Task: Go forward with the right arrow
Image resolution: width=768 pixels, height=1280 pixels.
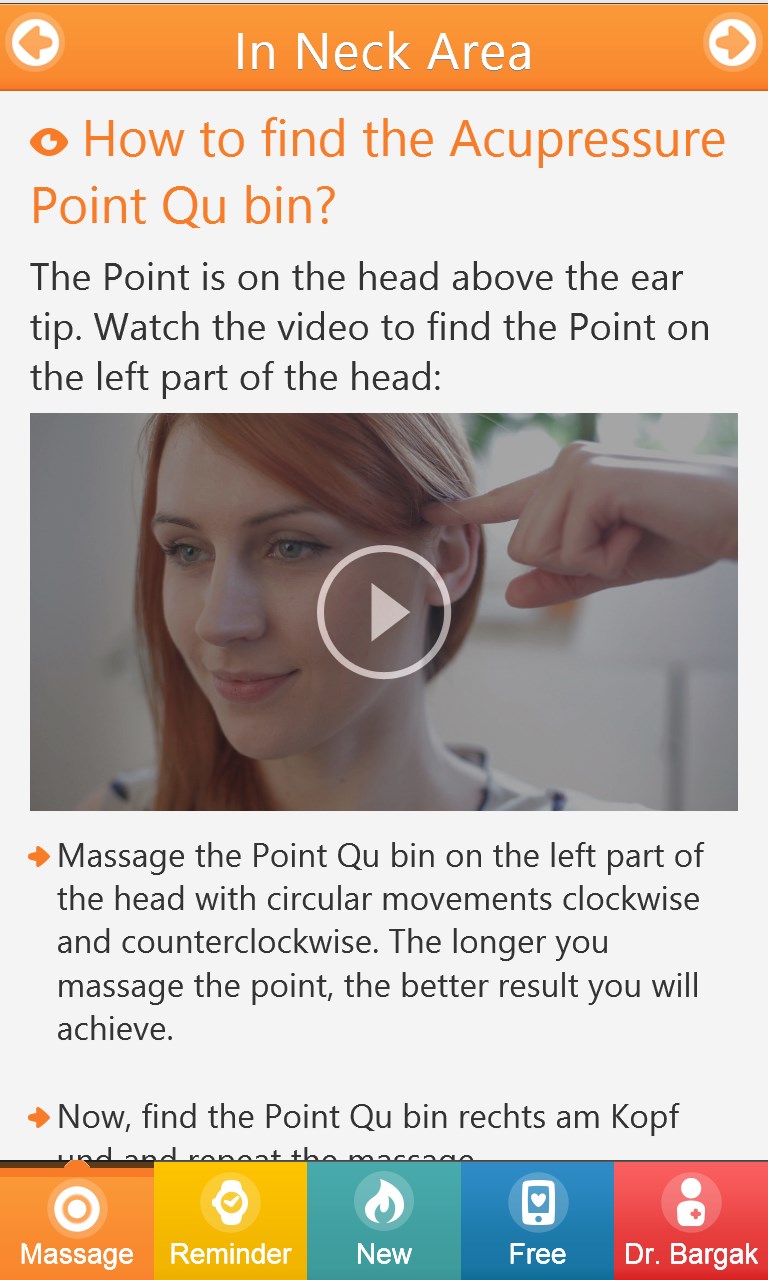Action: pyautogui.click(x=732, y=44)
